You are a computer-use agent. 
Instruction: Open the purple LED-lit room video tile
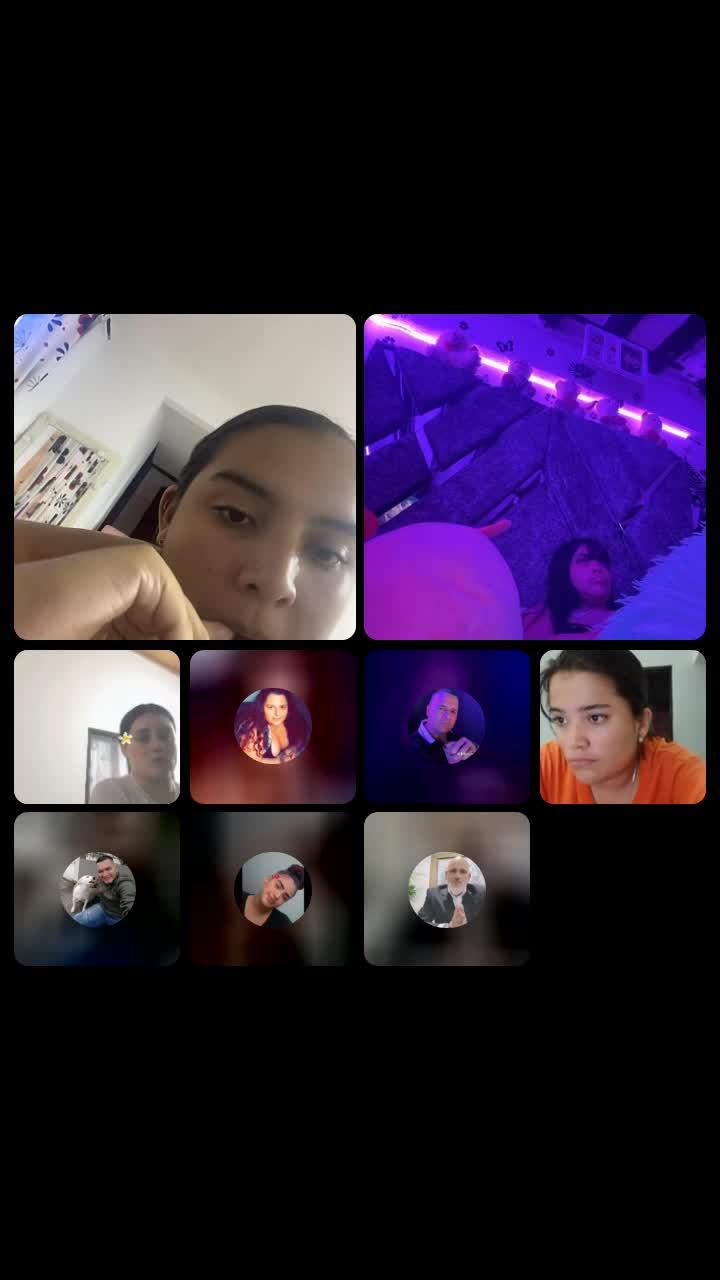pos(535,477)
